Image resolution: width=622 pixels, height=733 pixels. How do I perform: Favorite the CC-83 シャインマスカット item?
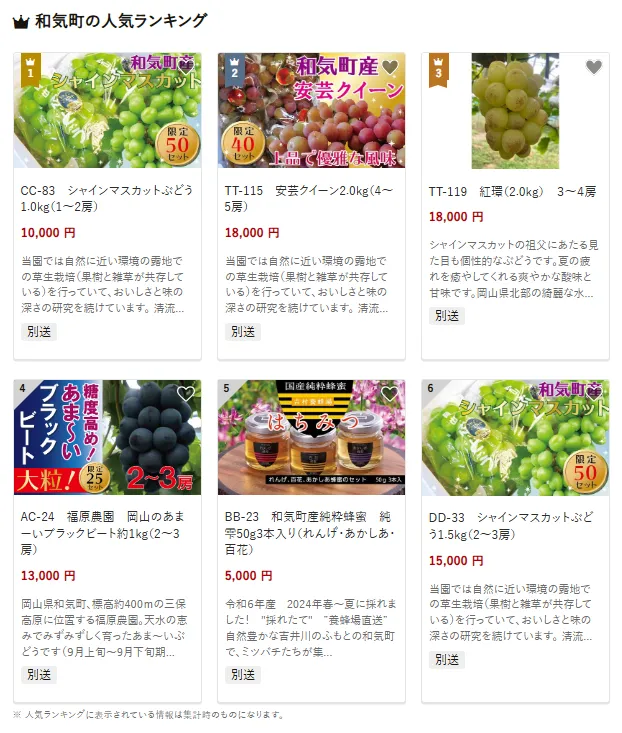[x=185, y=67]
